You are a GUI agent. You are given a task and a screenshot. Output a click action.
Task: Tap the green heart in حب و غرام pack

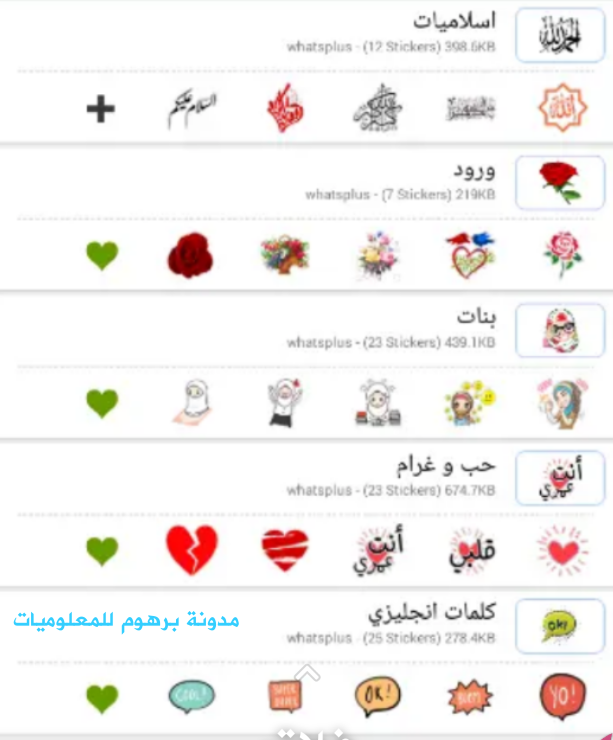(101, 549)
